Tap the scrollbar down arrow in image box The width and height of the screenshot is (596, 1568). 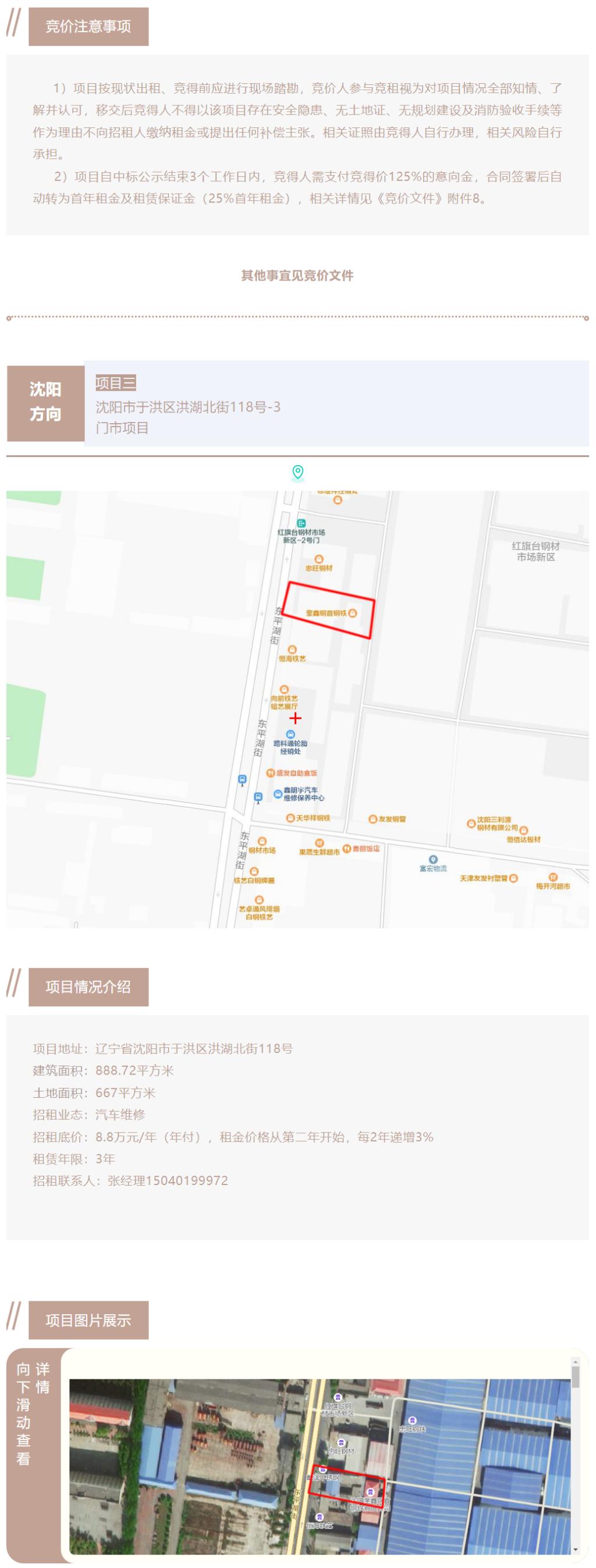(575, 1549)
